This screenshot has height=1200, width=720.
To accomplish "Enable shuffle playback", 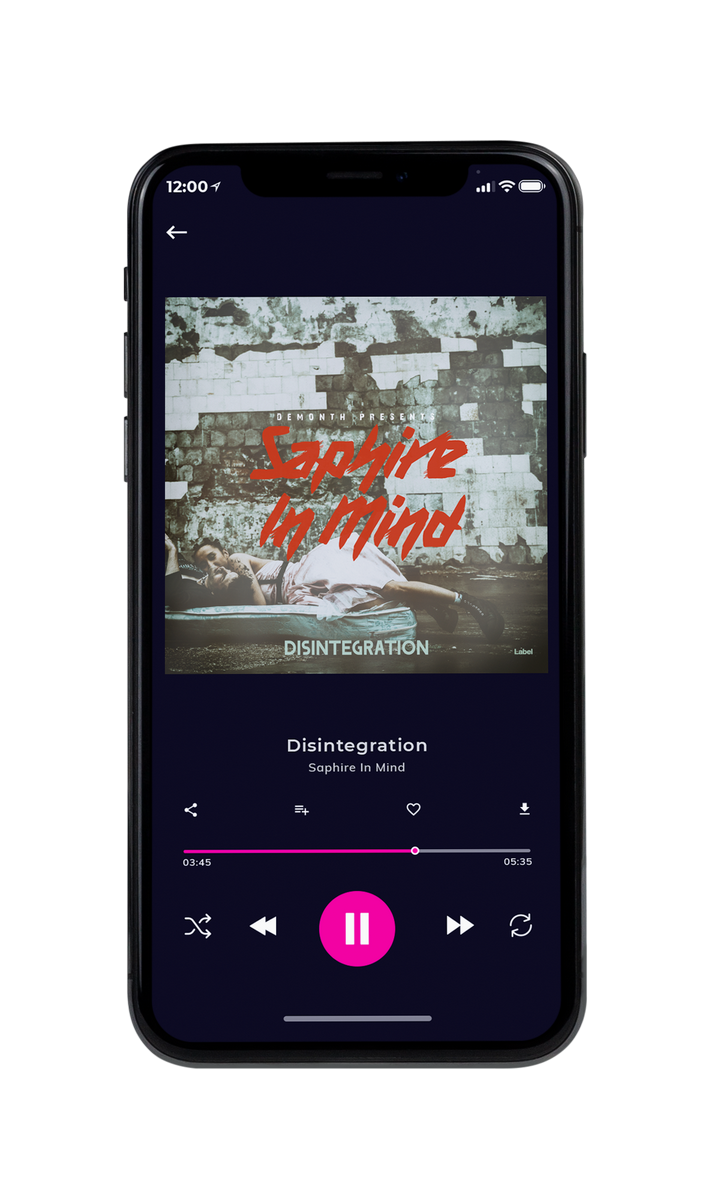I will pyautogui.click(x=197, y=927).
